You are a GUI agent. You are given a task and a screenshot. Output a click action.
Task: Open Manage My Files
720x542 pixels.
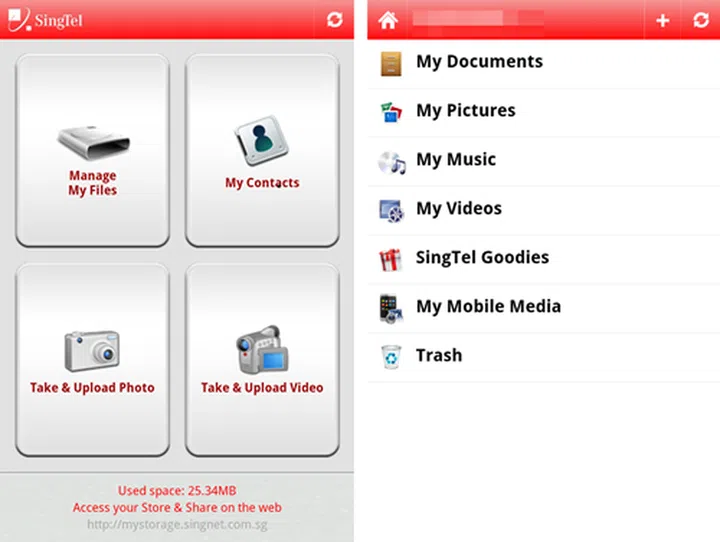click(x=92, y=150)
